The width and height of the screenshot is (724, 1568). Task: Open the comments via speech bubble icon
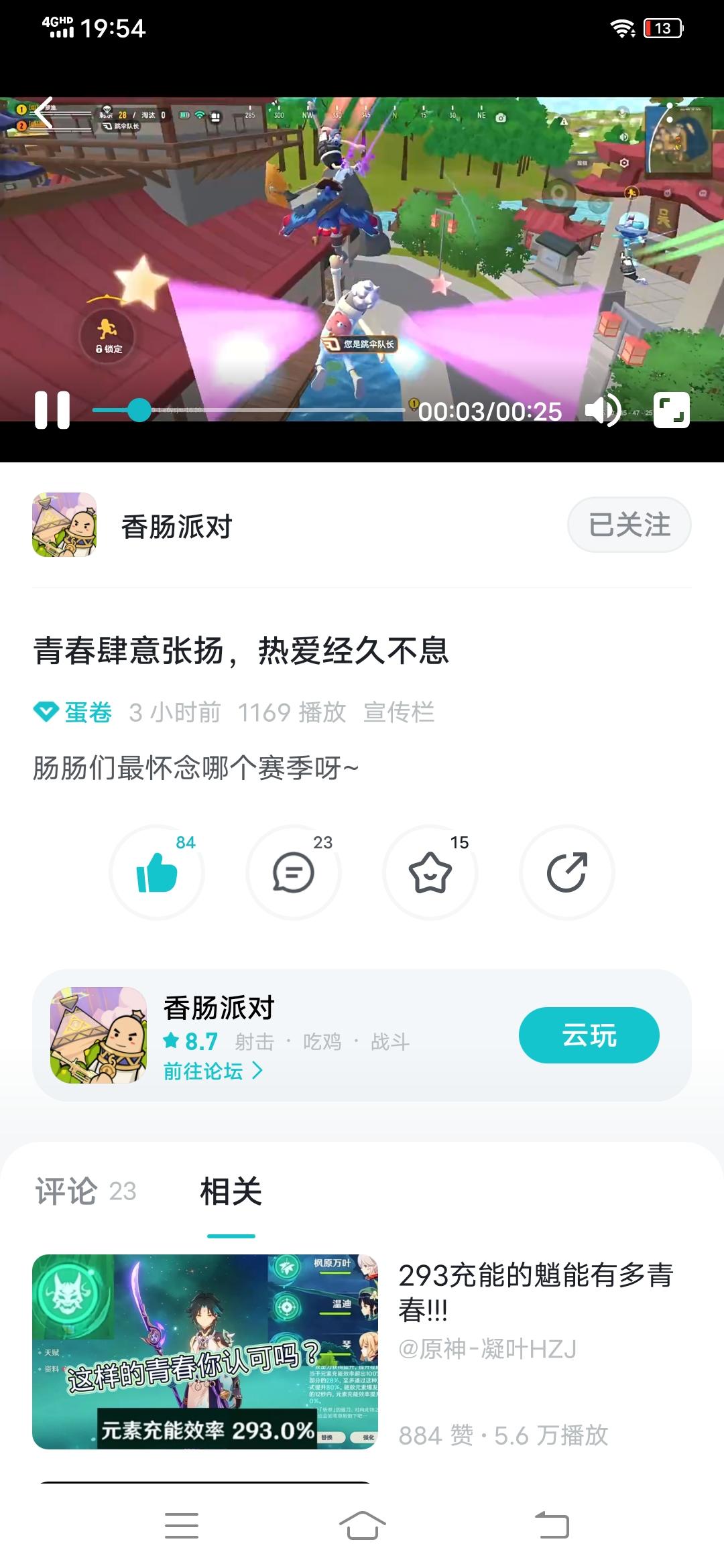pos(293,872)
